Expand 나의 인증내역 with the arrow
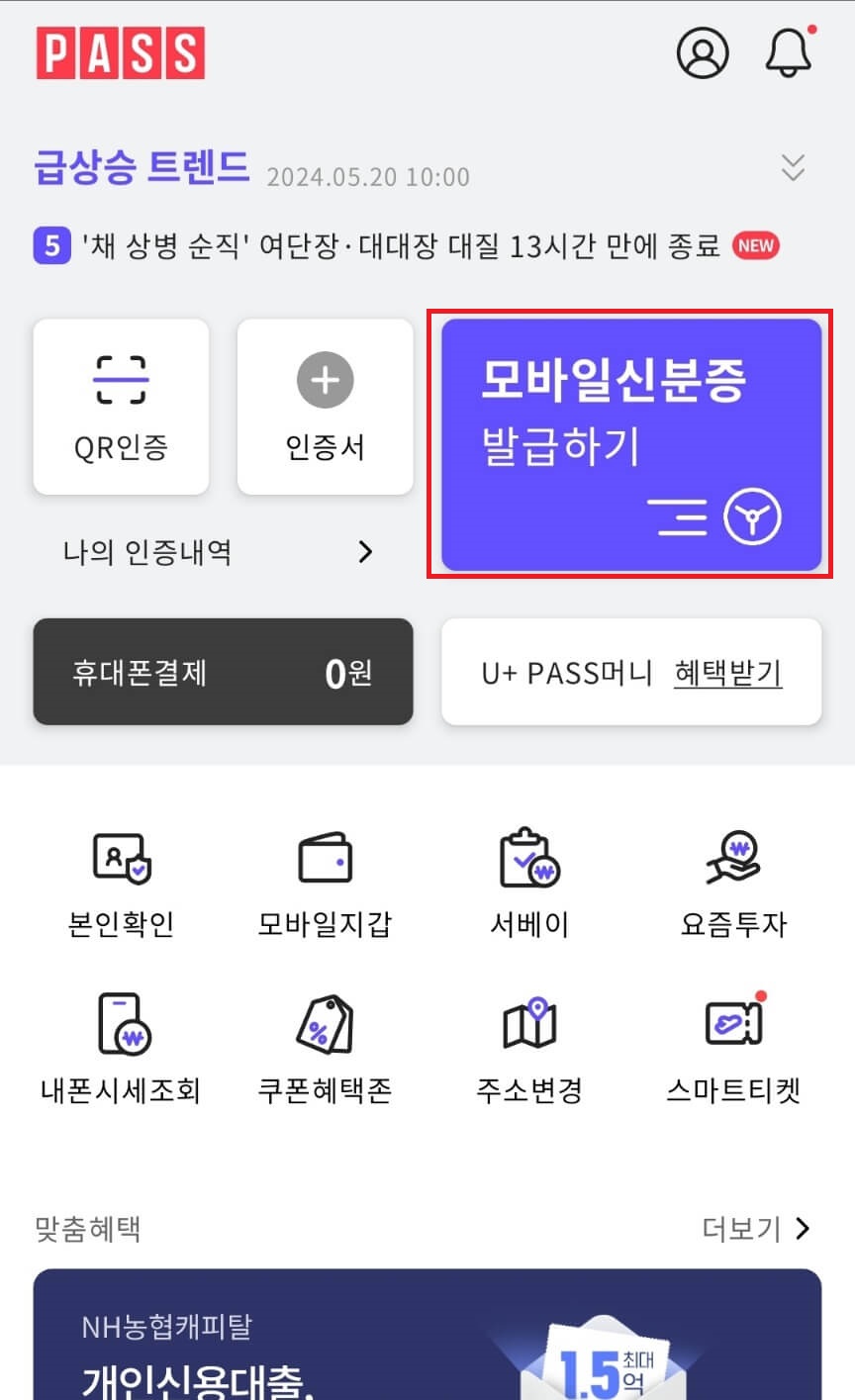Screen dimensions: 855x1400 [x=364, y=552]
